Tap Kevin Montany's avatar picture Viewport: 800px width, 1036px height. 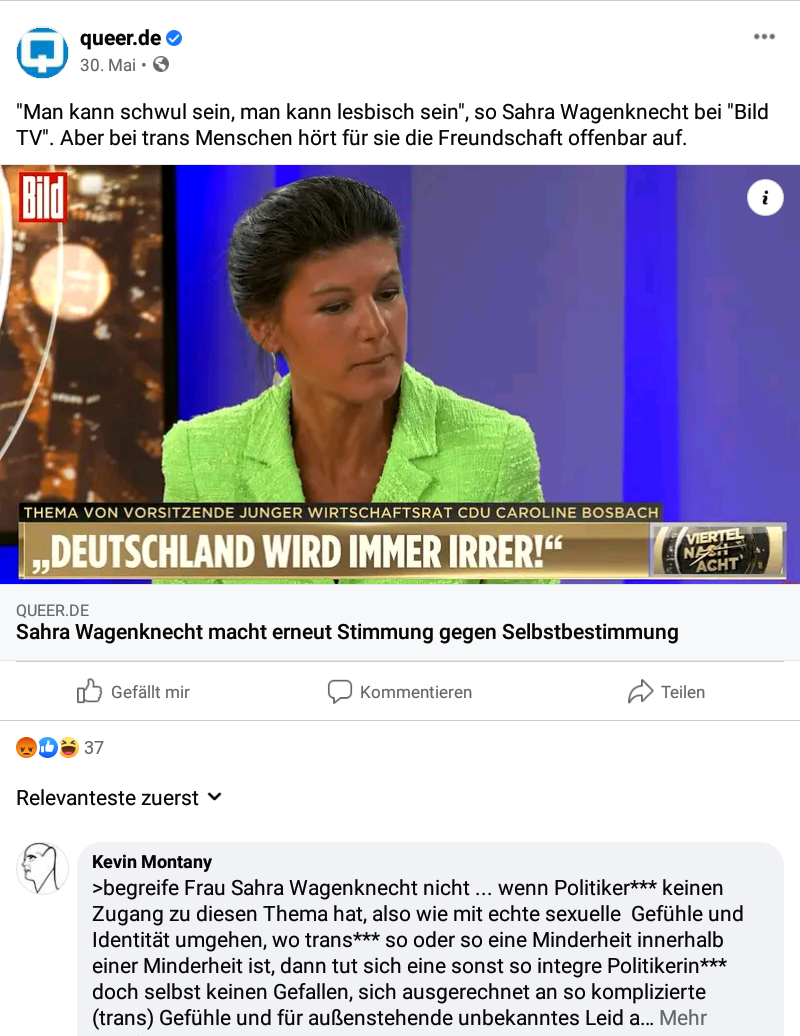tap(43, 868)
